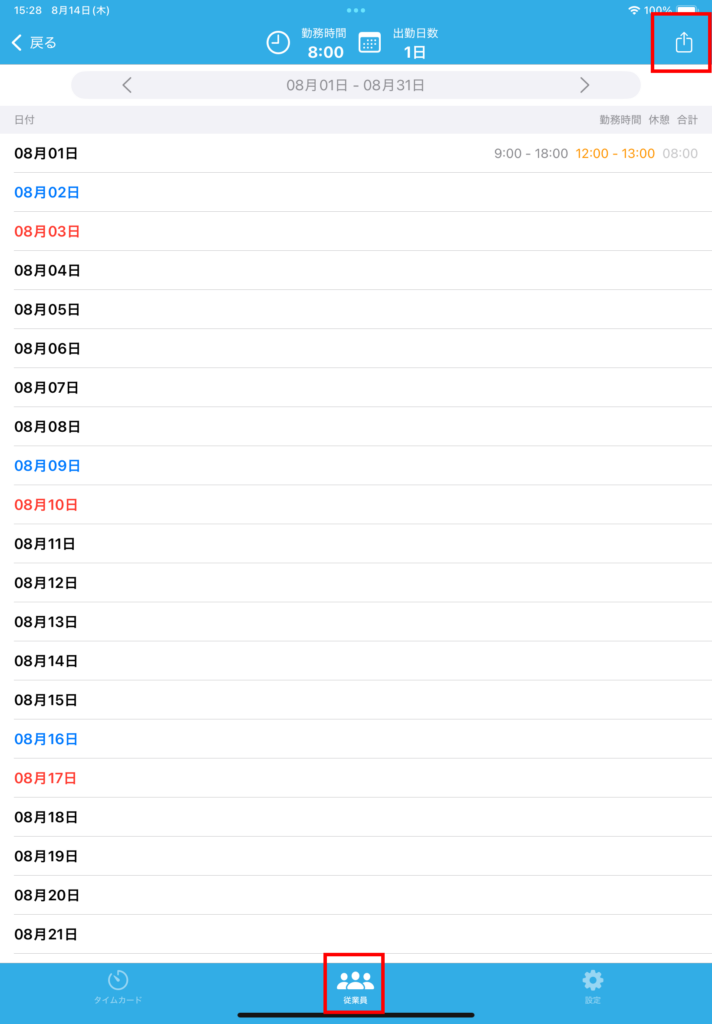Switch to the 従業員 tab
The height and width of the screenshot is (1024, 712).
point(355,985)
